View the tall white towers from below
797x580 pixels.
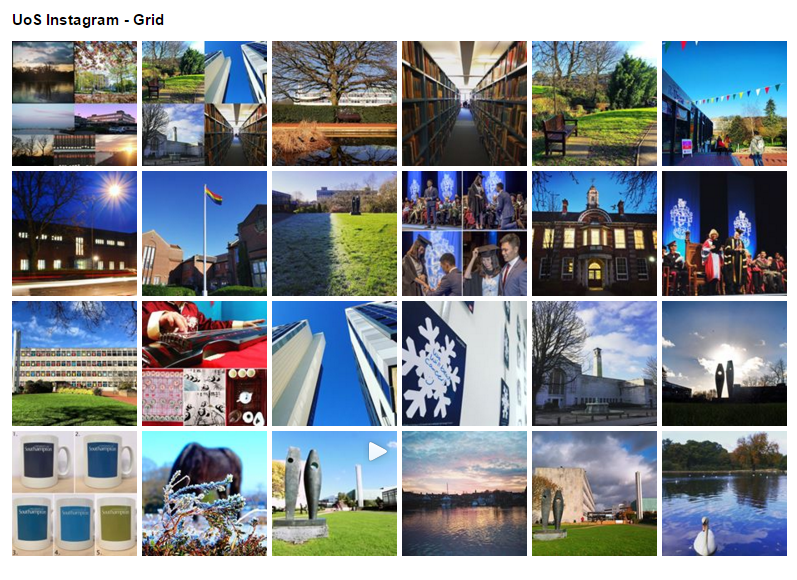pos(334,363)
